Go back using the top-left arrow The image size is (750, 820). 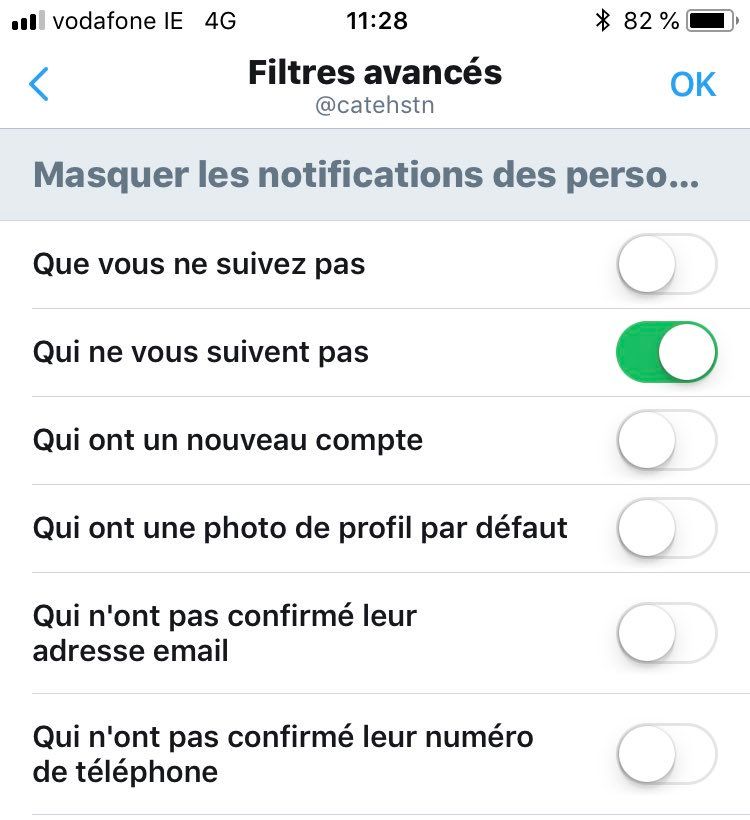point(39,85)
